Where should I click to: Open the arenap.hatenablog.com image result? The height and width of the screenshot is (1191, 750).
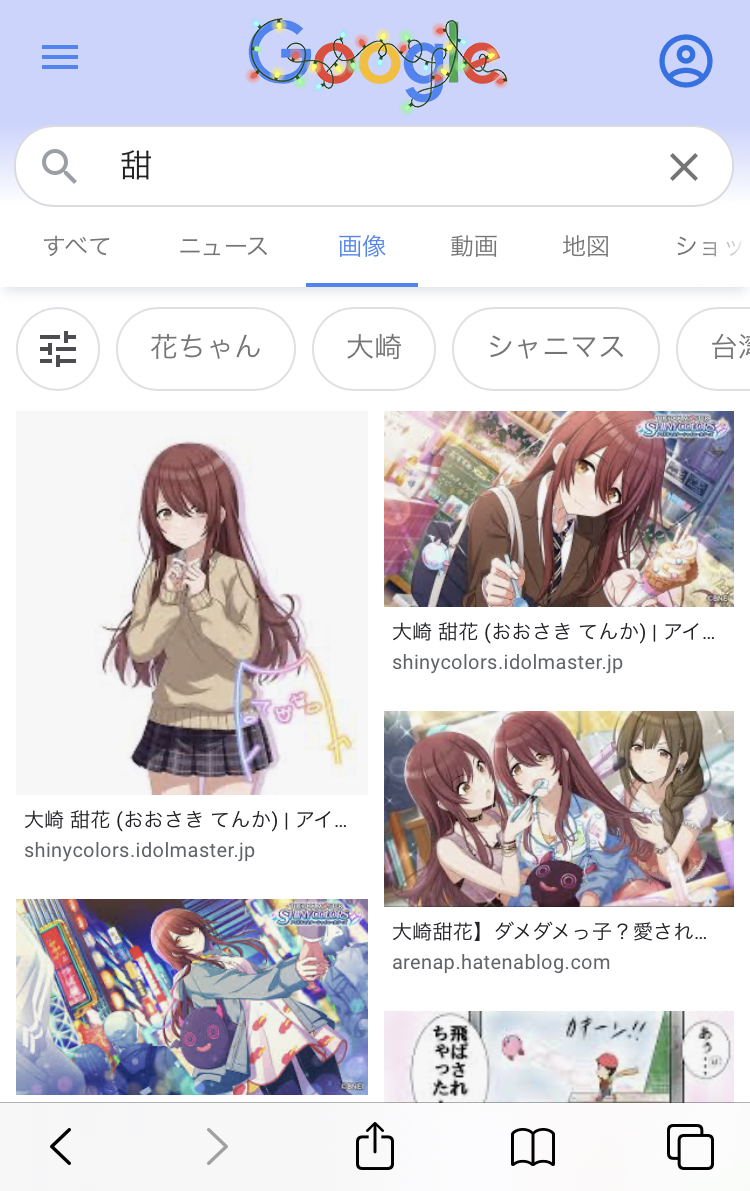coord(559,808)
